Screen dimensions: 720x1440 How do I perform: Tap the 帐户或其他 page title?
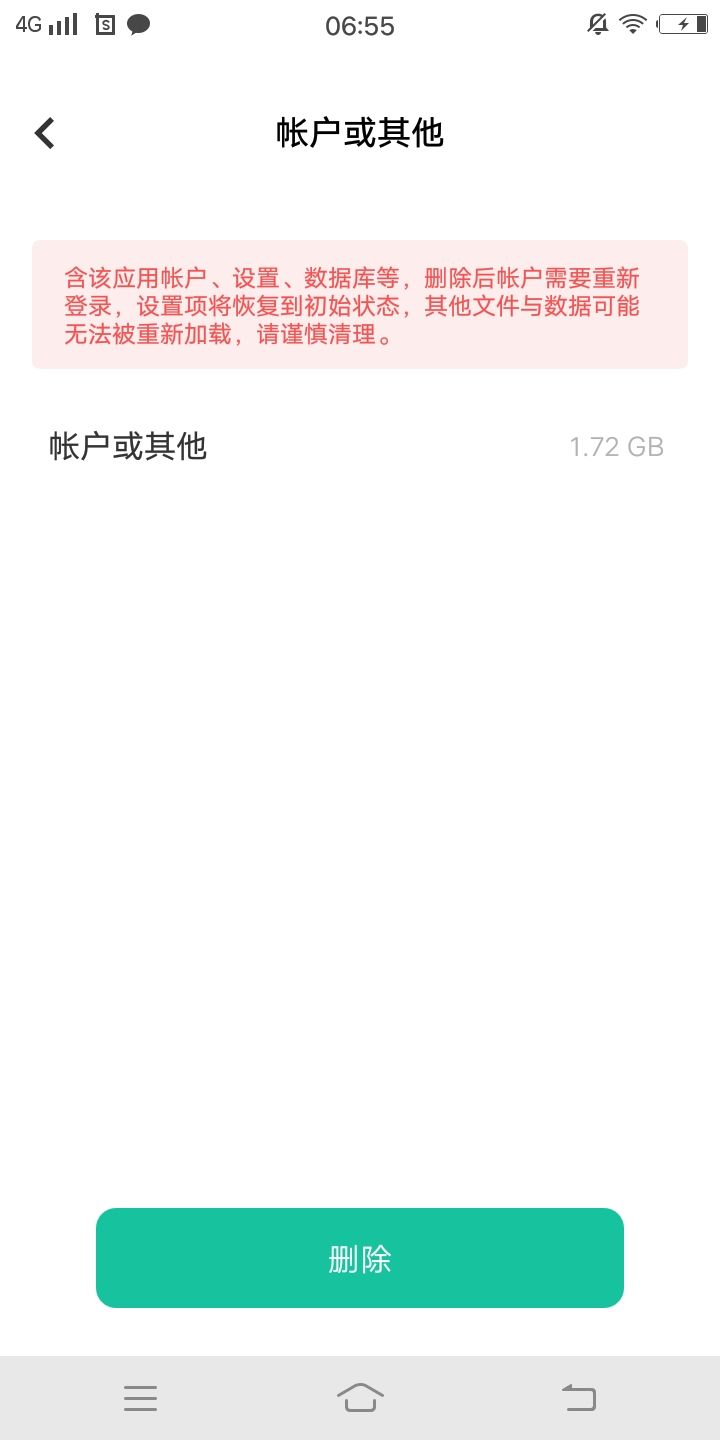click(x=360, y=133)
